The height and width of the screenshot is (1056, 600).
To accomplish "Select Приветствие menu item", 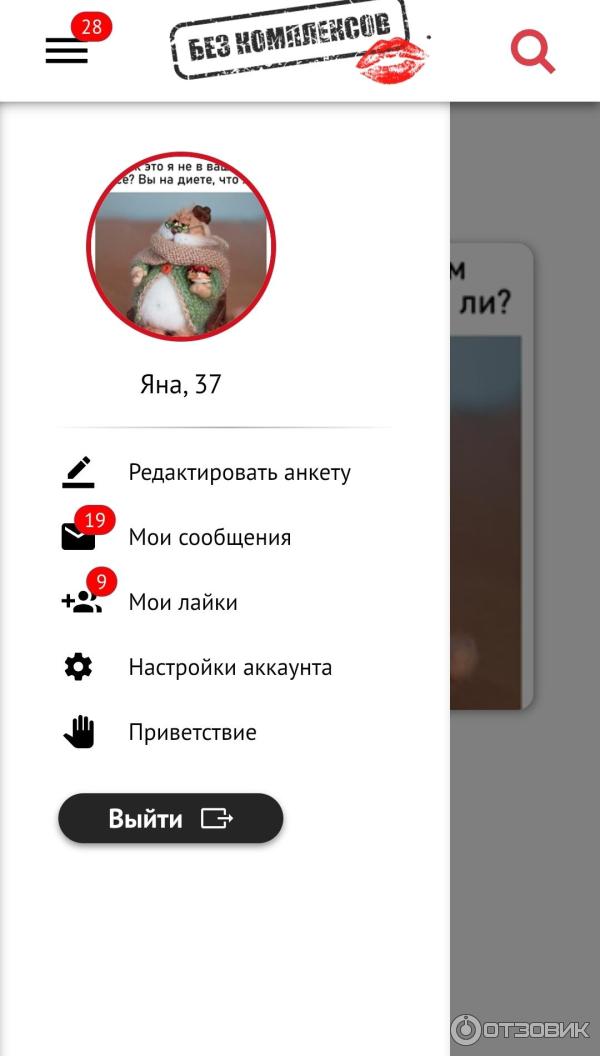I will click(x=192, y=732).
